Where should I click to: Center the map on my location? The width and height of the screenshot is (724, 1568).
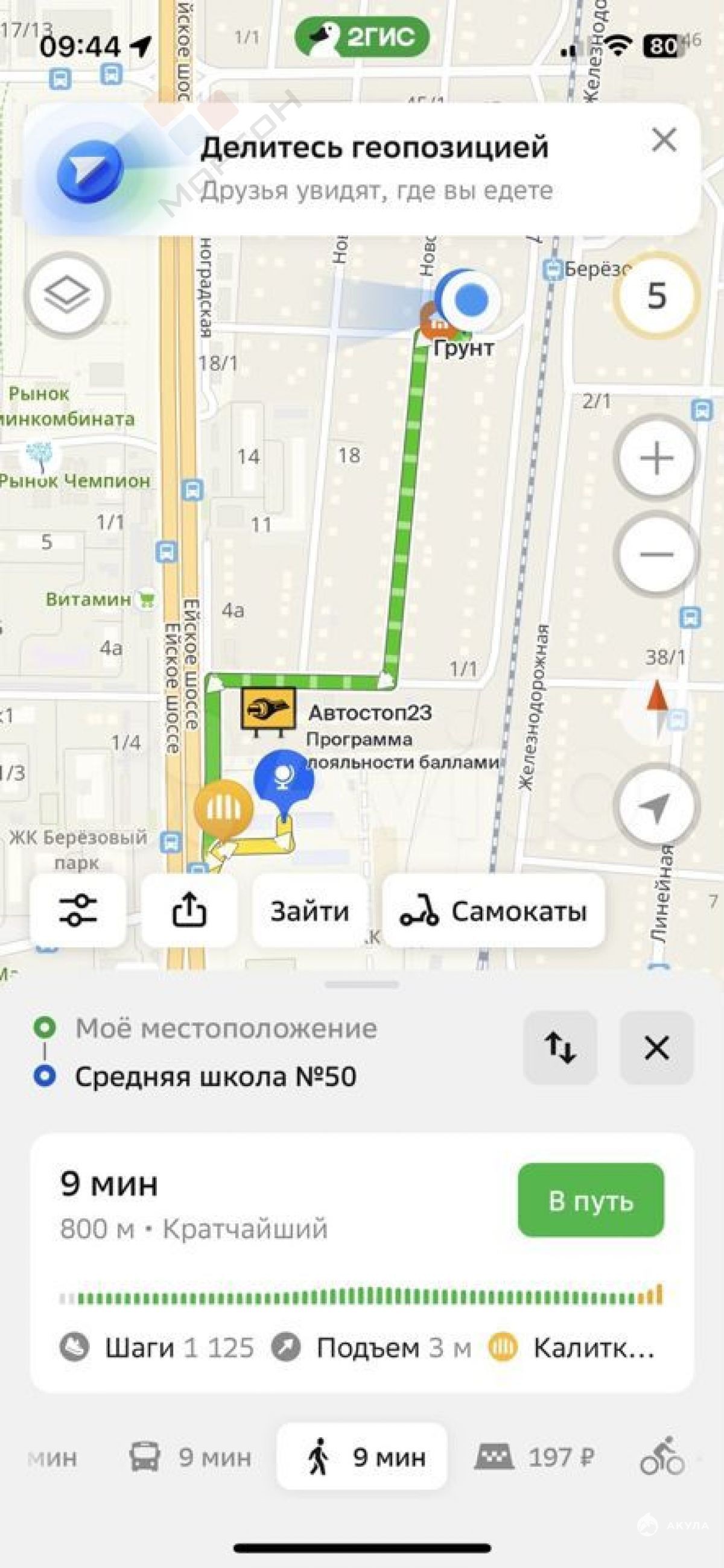pos(656,806)
